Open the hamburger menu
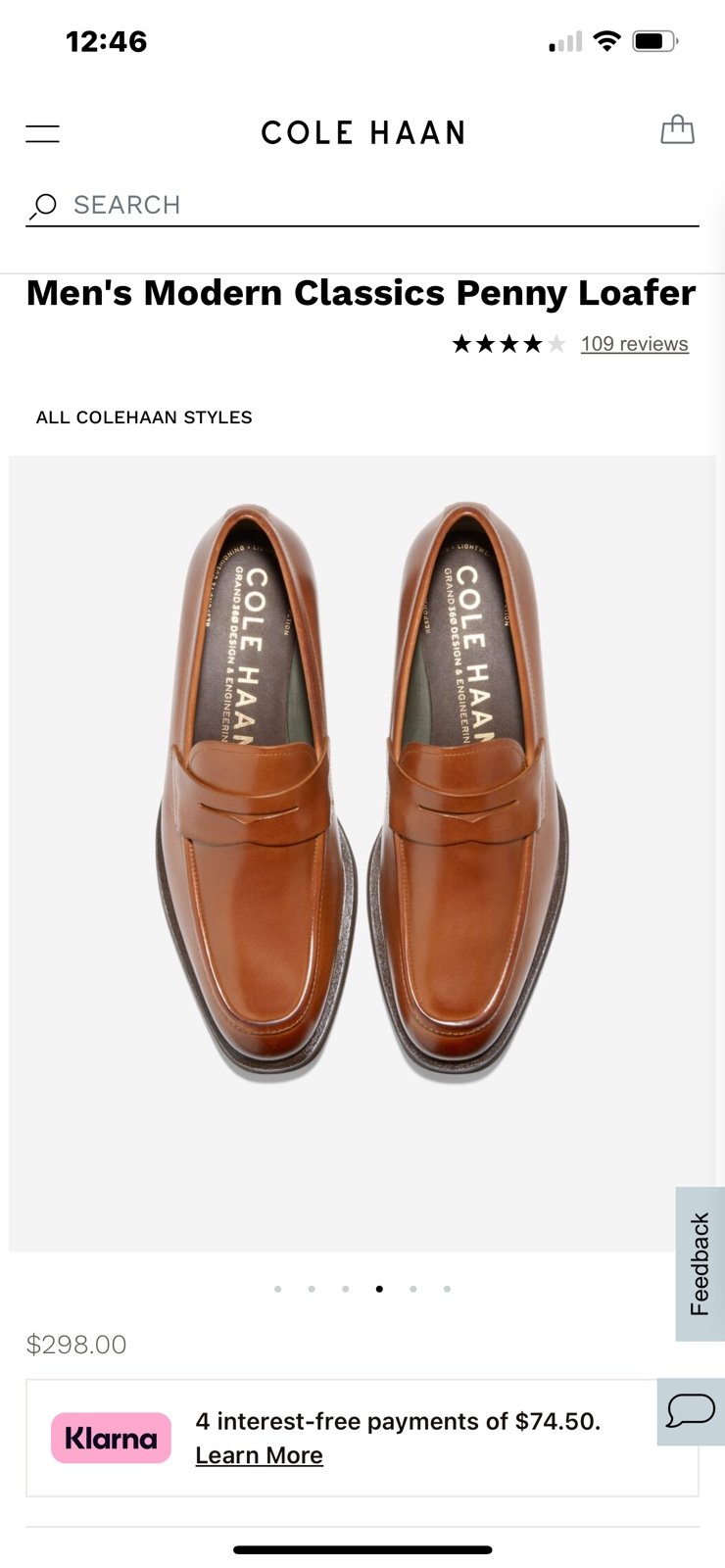725x1568 pixels. (x=42, y=133)
